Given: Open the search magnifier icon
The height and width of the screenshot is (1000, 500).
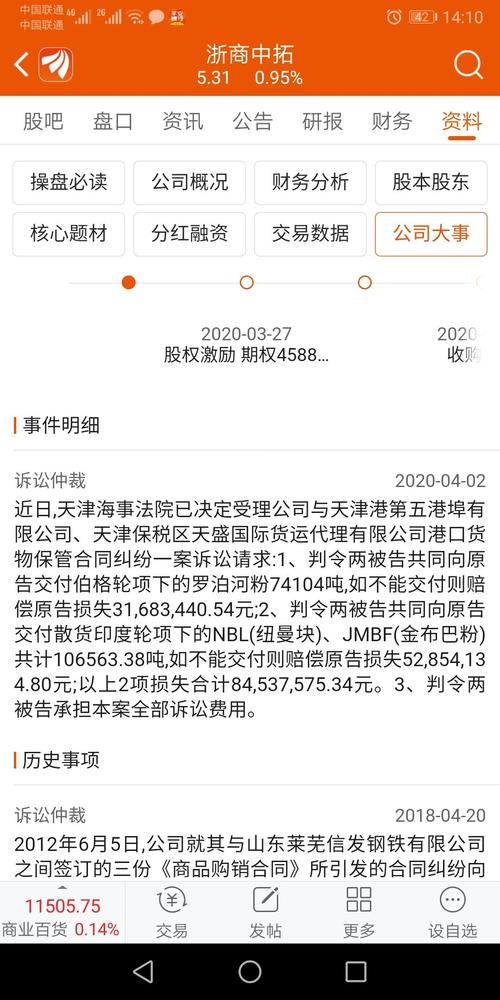Looking at the screenshot, I should point(468,65).
